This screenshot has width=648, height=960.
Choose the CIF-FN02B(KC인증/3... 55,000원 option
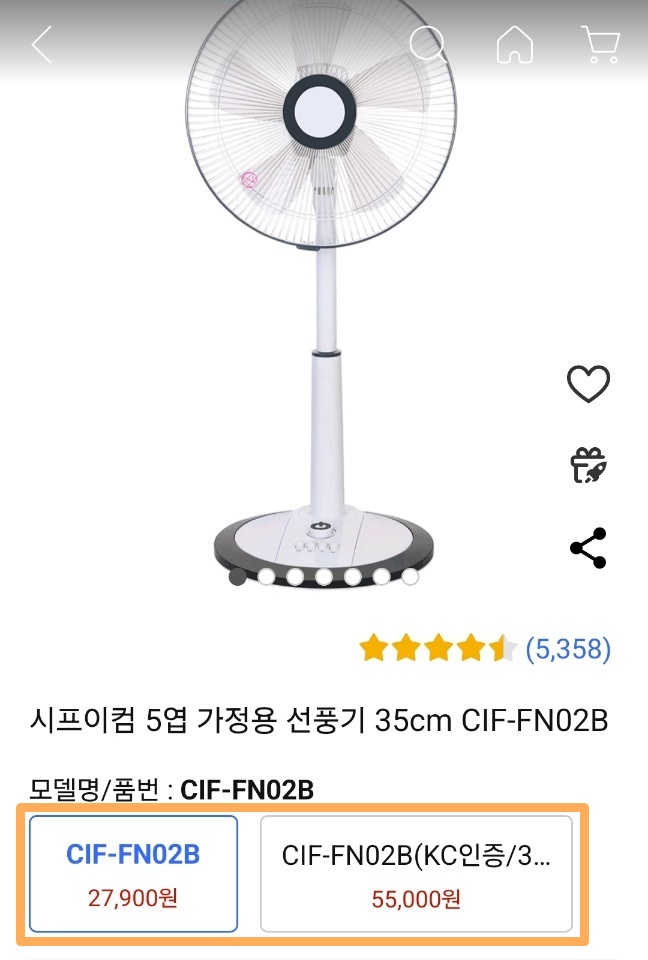[x=416, y=873]
